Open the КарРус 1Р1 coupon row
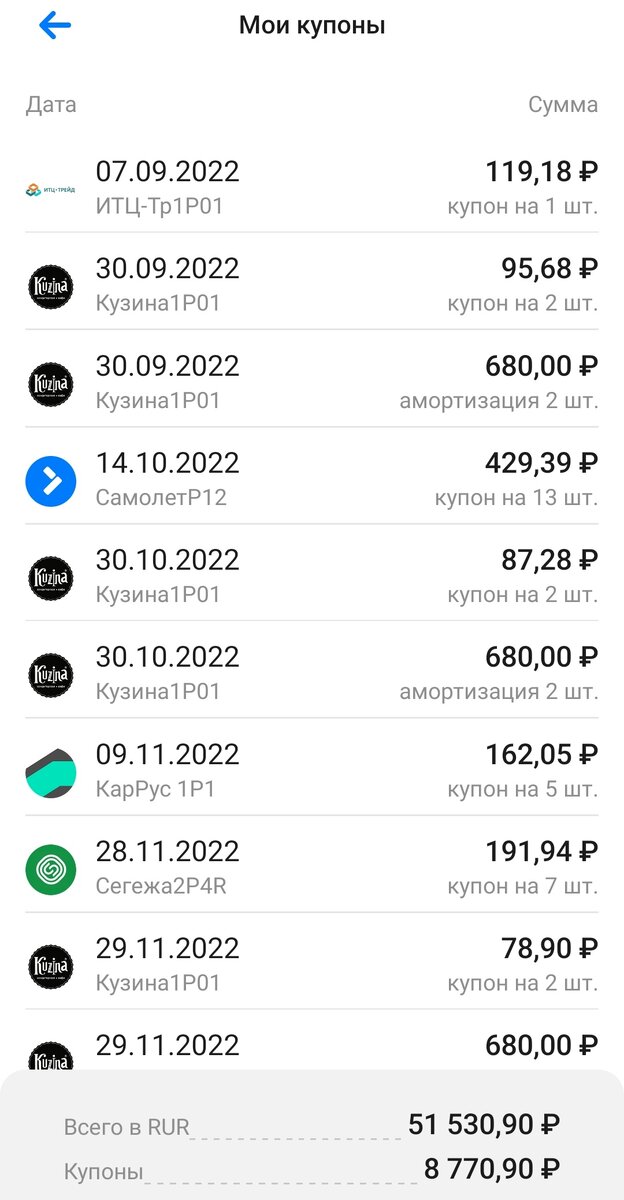This screenshot has width=624, height=1200. pyautogui.click(x=312, y=770)
